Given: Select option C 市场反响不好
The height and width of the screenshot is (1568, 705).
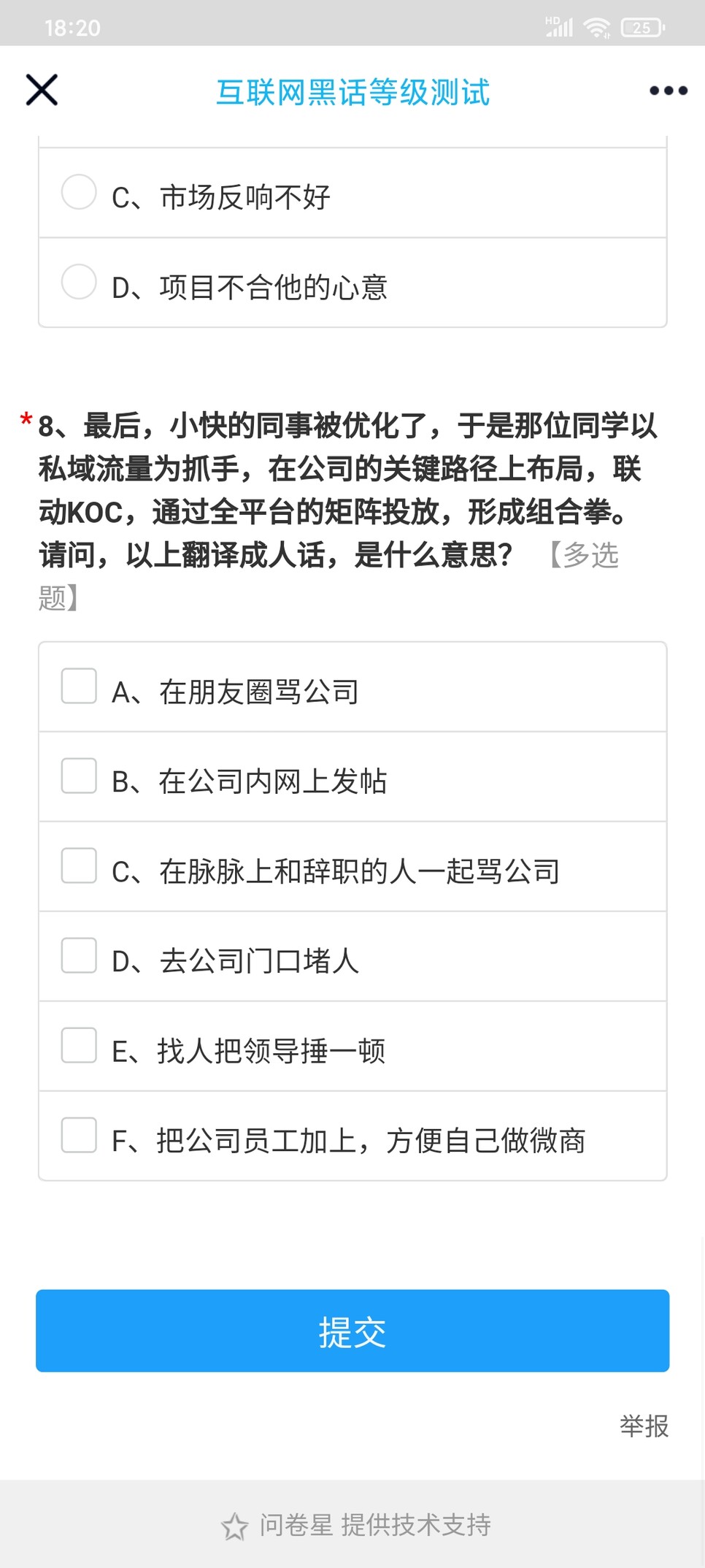Looking at the screenshot, I should coord(352,194).
